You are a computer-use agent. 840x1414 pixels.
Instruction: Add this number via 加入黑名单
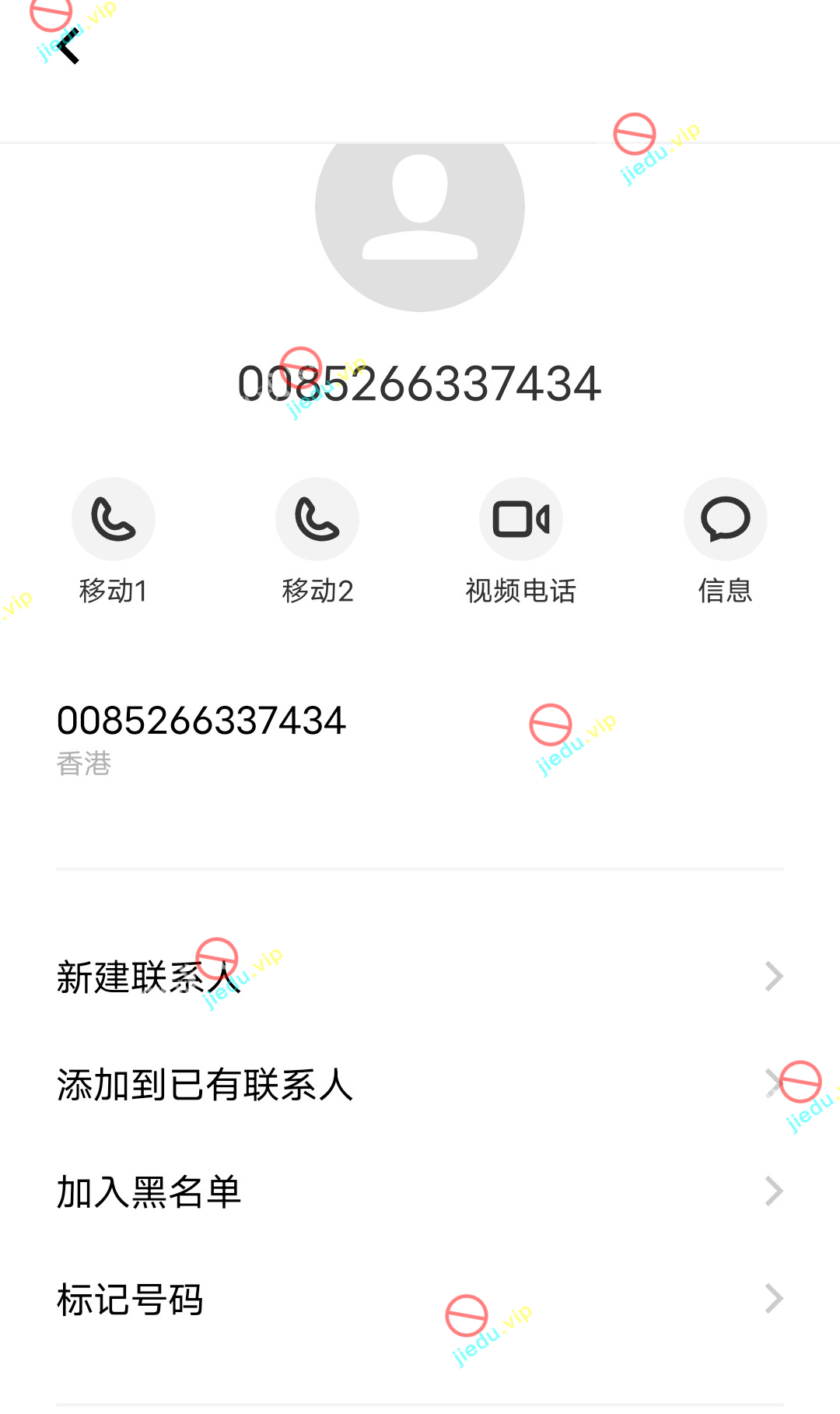pyautogui.click(x=420, y=1191)
